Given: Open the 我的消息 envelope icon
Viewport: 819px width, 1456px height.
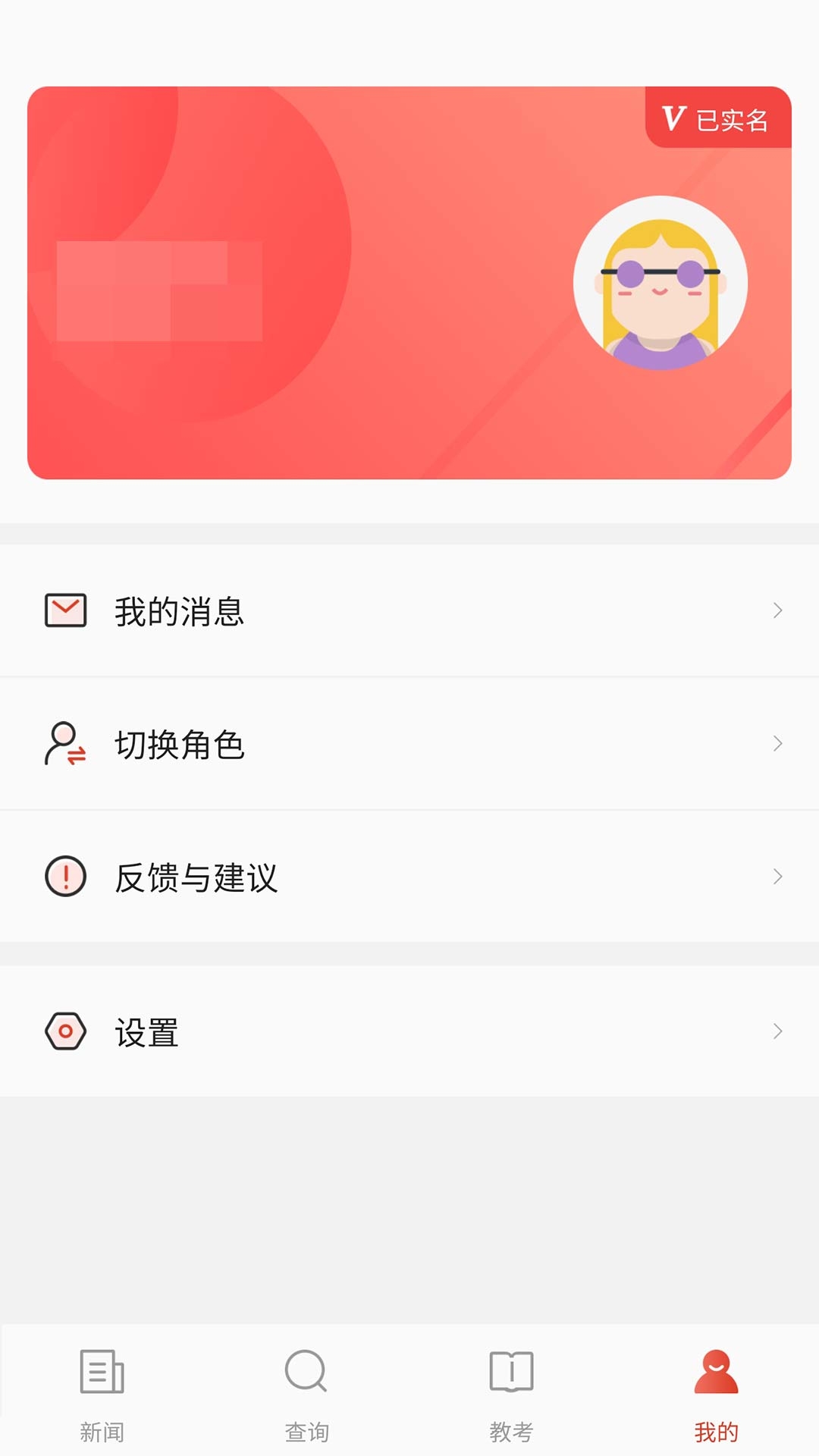Looking at the screenshot, I should tap(65, 609).
